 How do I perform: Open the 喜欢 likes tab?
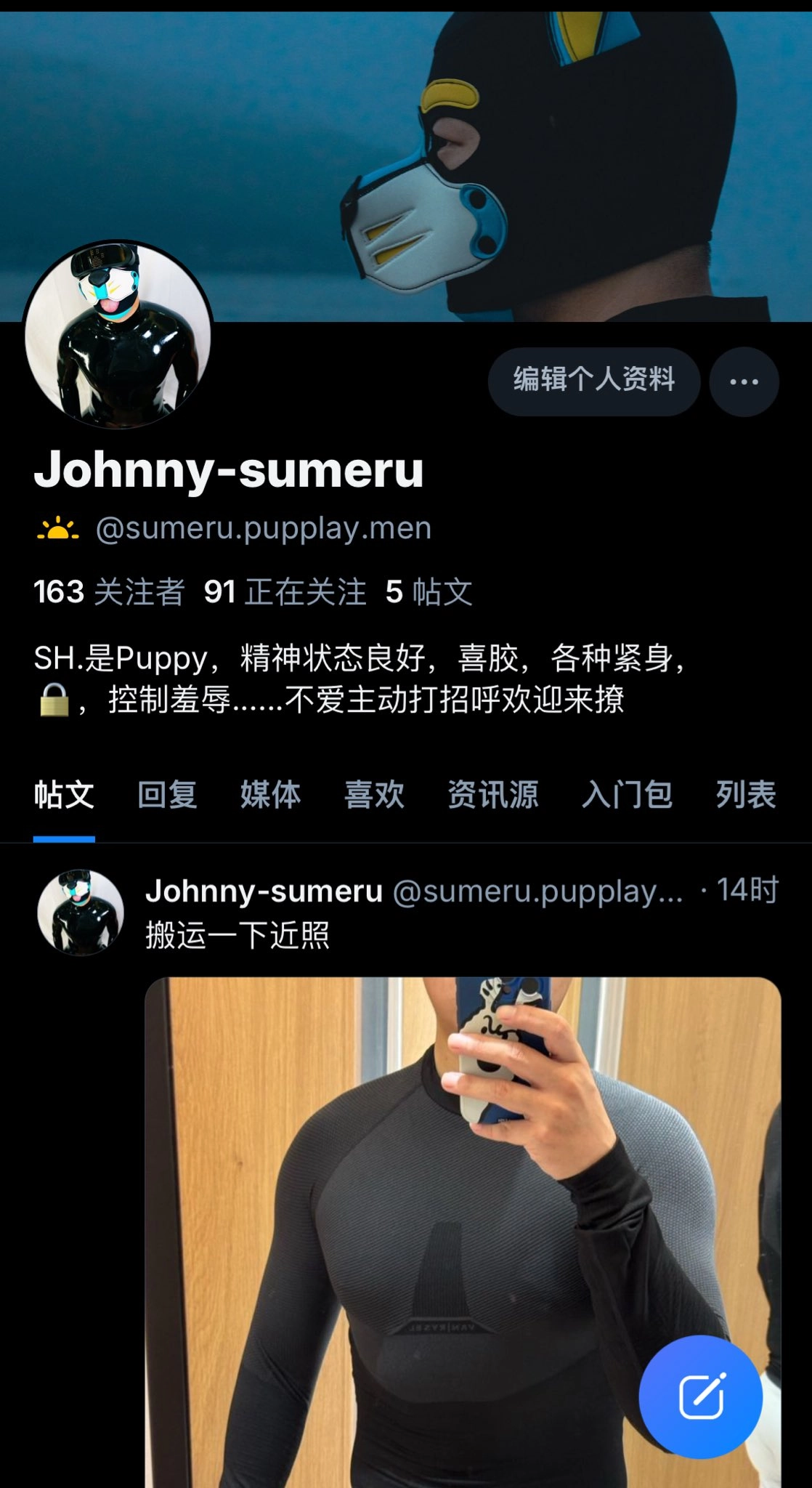coord(374,794)
